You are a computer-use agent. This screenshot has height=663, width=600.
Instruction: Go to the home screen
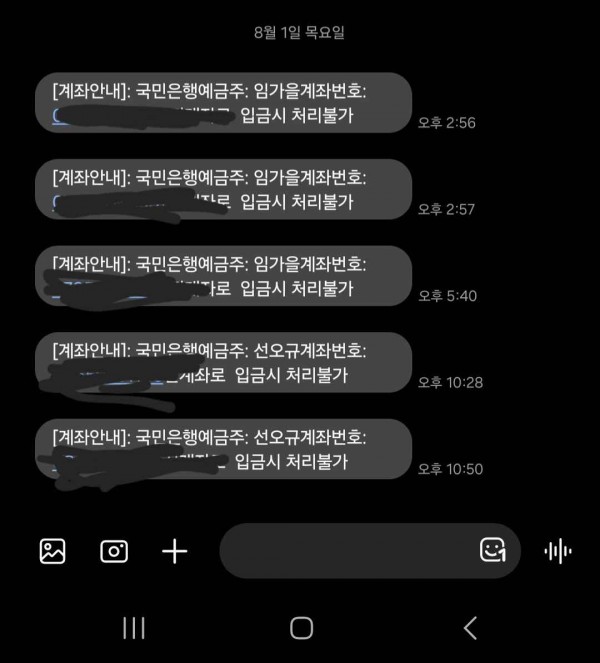(x=301, y=627)
